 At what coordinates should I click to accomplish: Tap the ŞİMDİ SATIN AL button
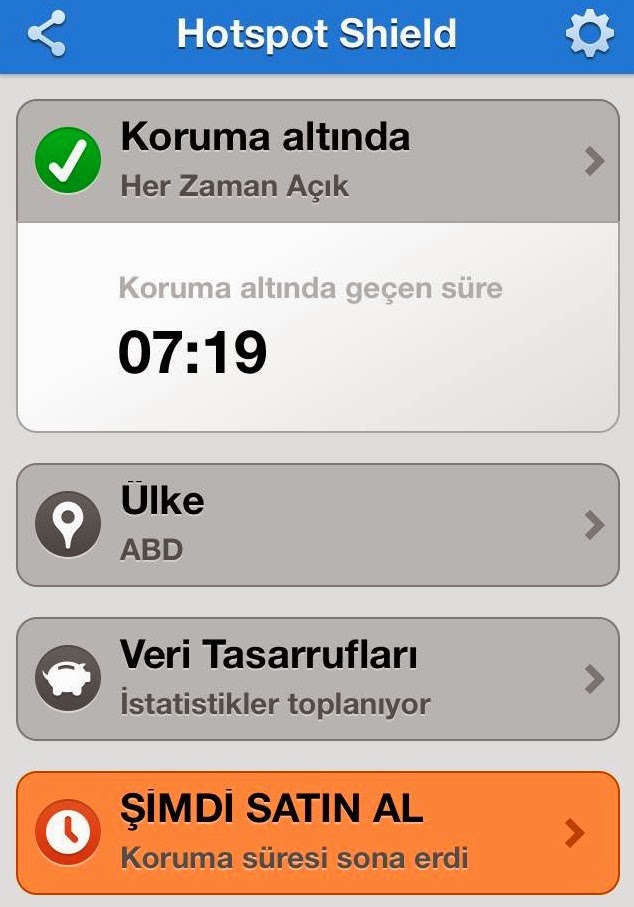tap(318, 832)
